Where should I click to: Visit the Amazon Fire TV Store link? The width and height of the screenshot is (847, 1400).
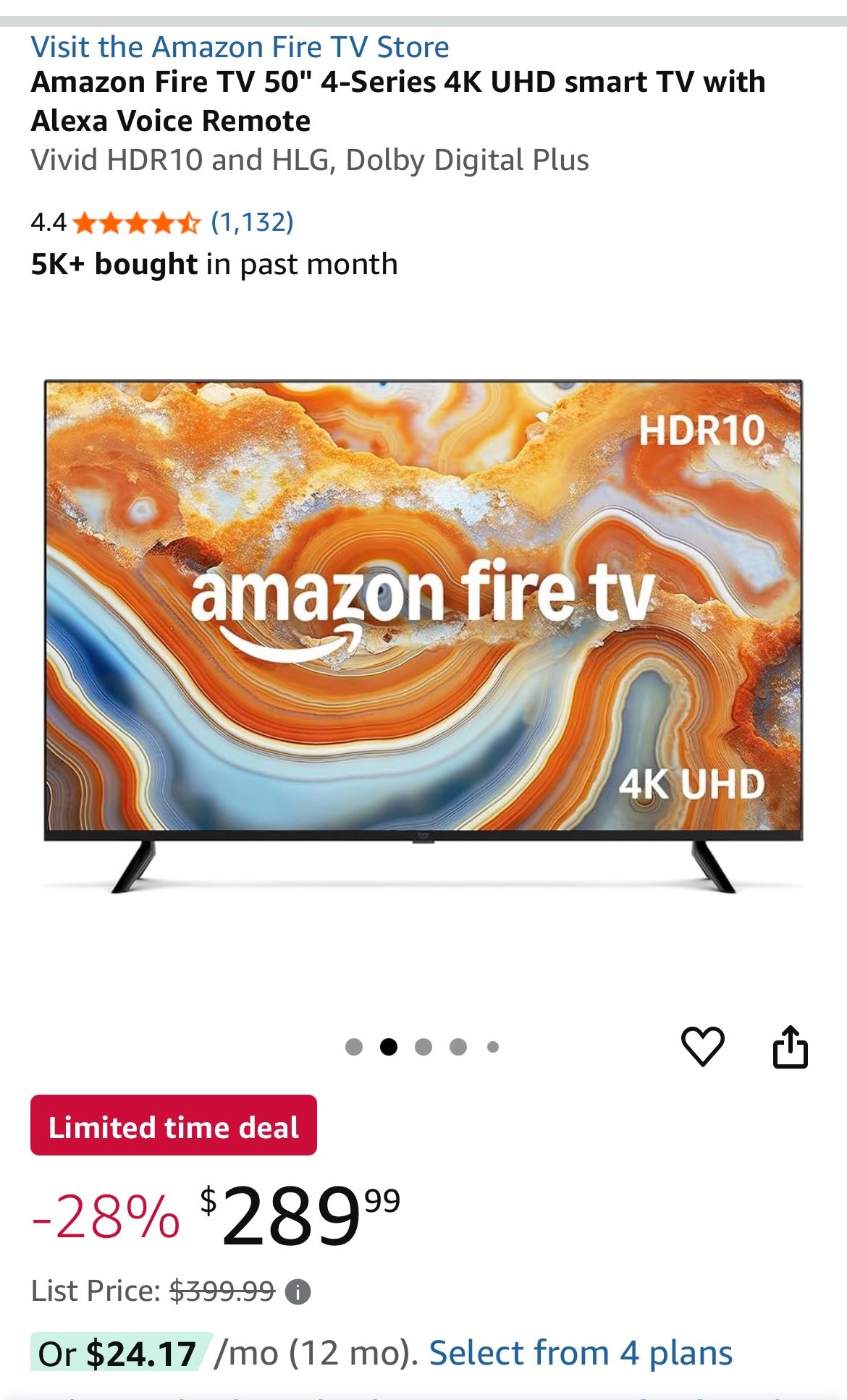coord(240,47)
